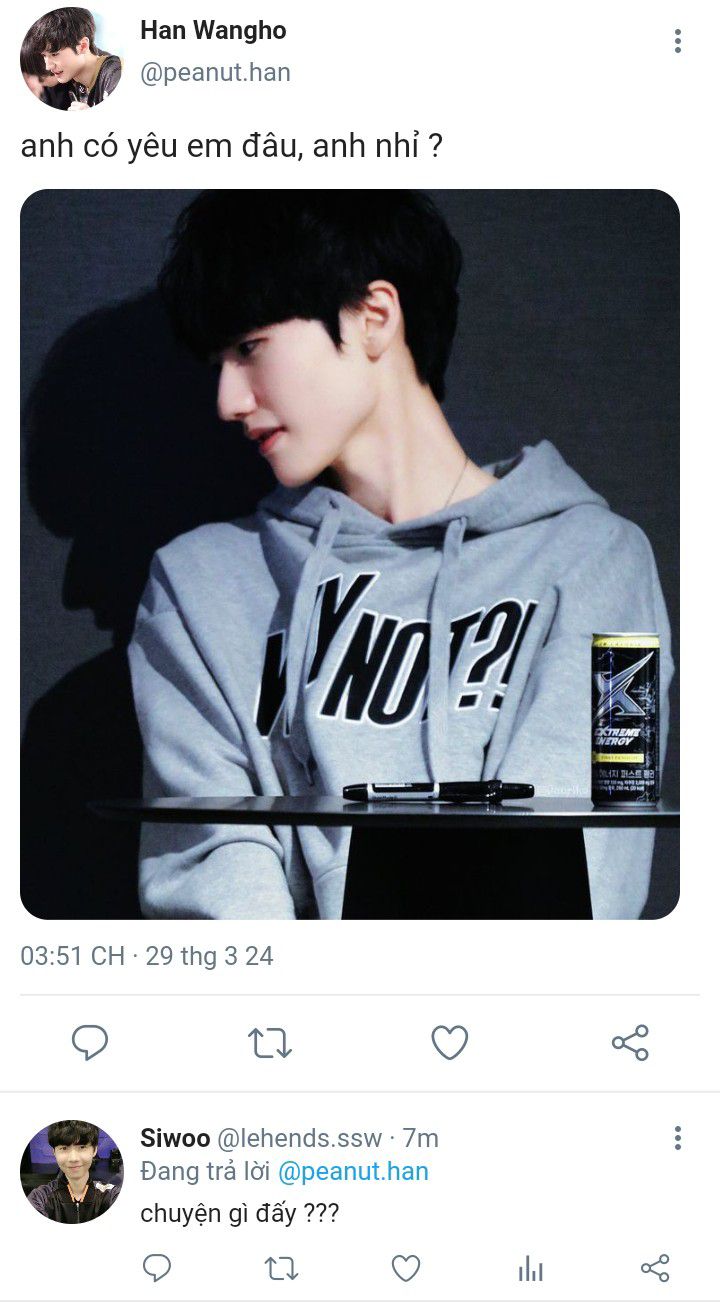
Task: Retweet Han Wangho's tweet
Action: pyautogui.click(x=270, y=1043)
